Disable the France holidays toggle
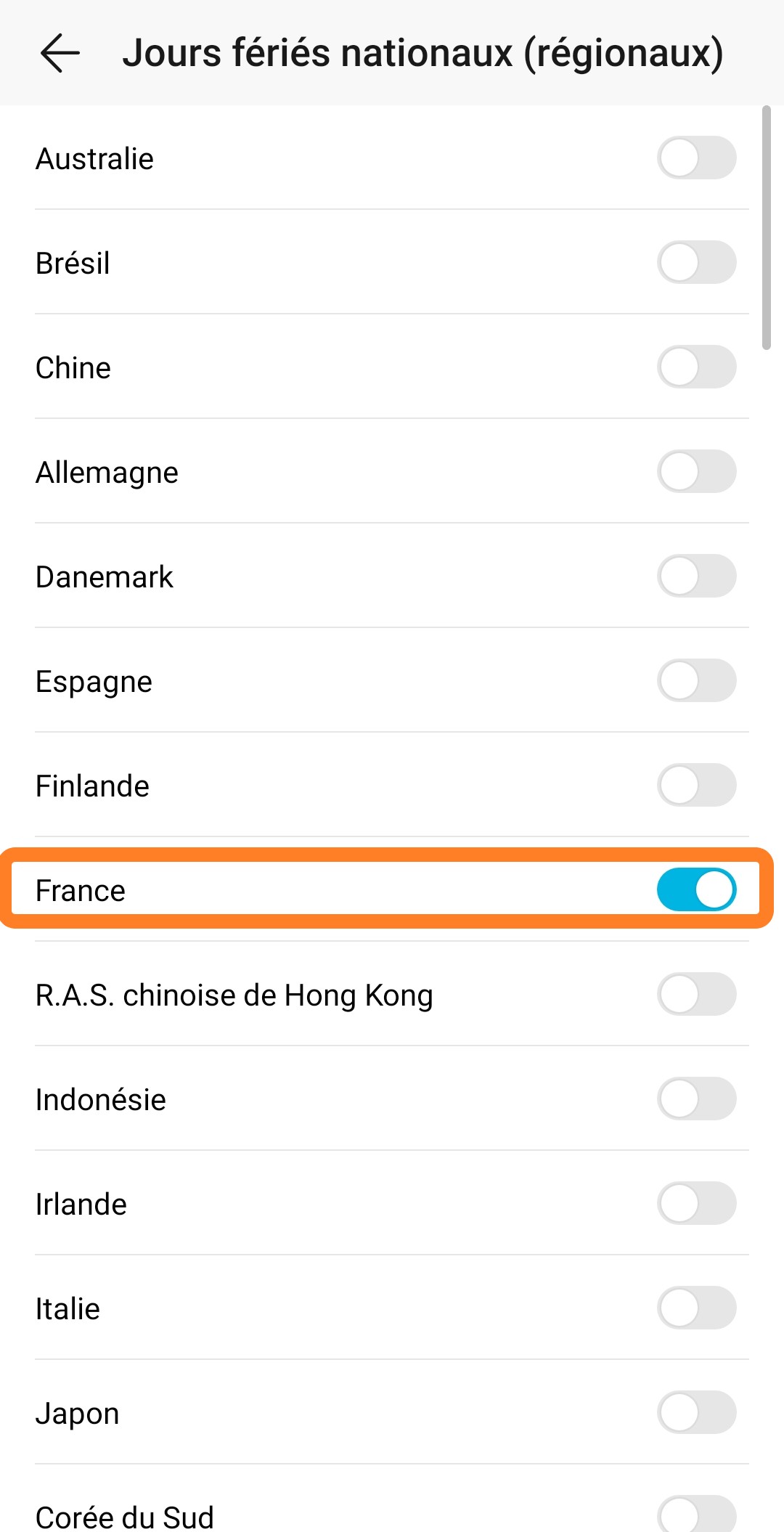This screenshot has height=1532, width=784. 697,889
